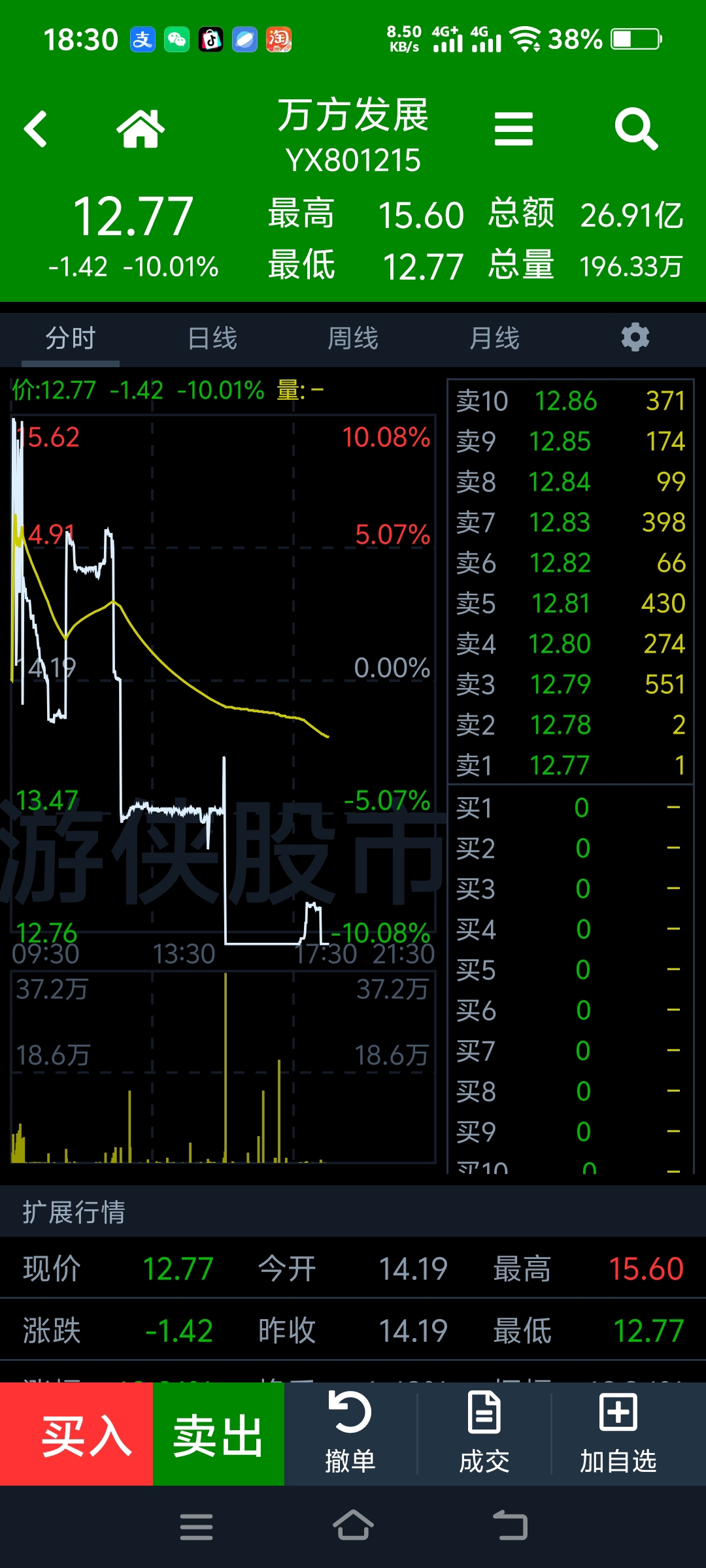Screen dimensions: 706x1568
Task: Tap system home navigation button
Action: point(353,1527)
